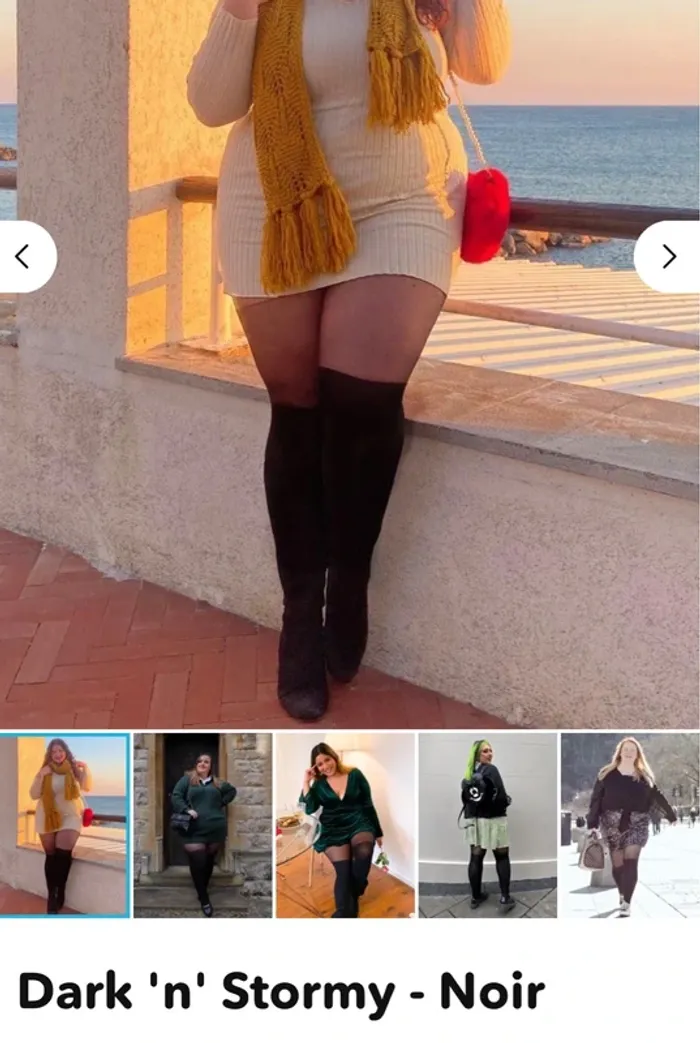Viewport: 700px width, 1043px height.
Task: Go to the previous product photo
Action: pos(23,257)
